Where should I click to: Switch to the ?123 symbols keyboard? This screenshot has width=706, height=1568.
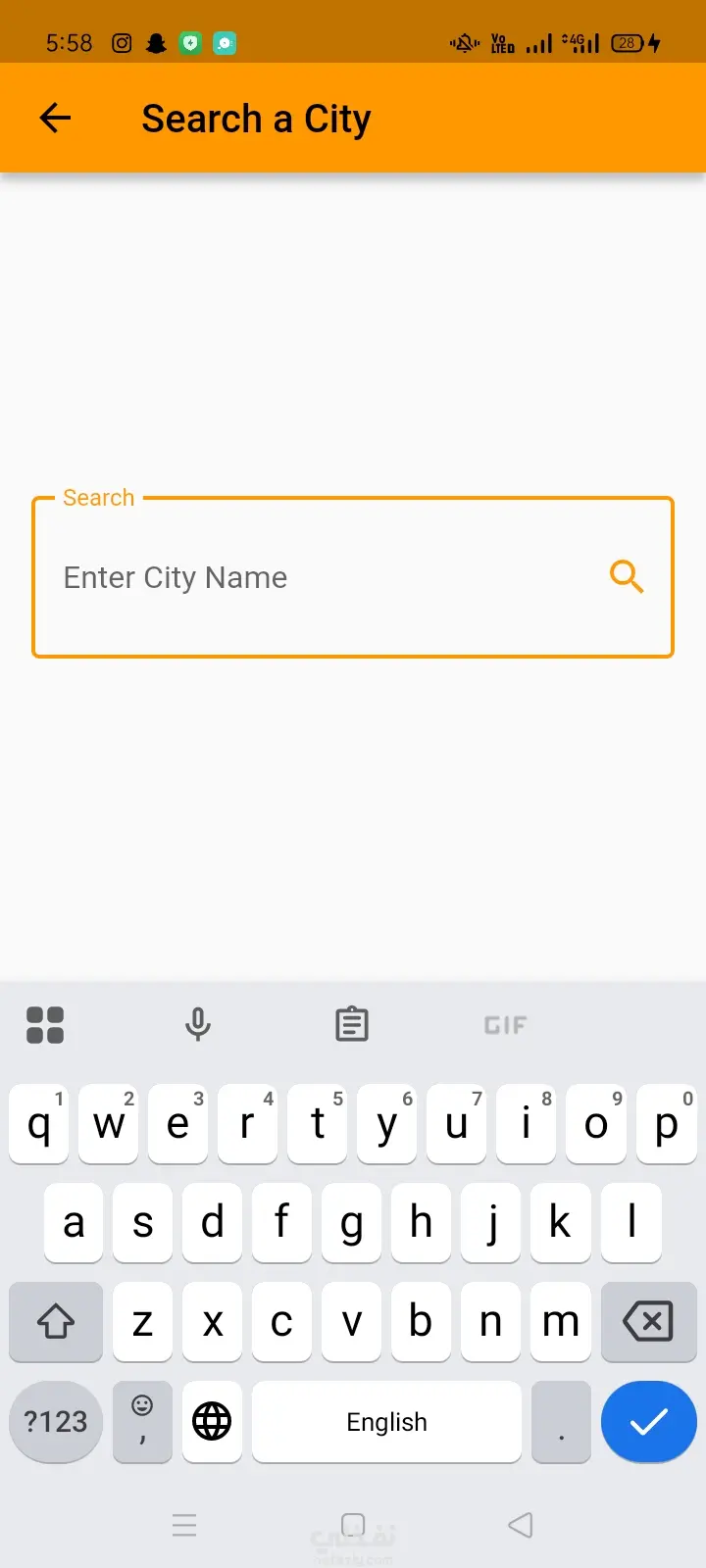pyautogui.click(x=56, y=1421)
